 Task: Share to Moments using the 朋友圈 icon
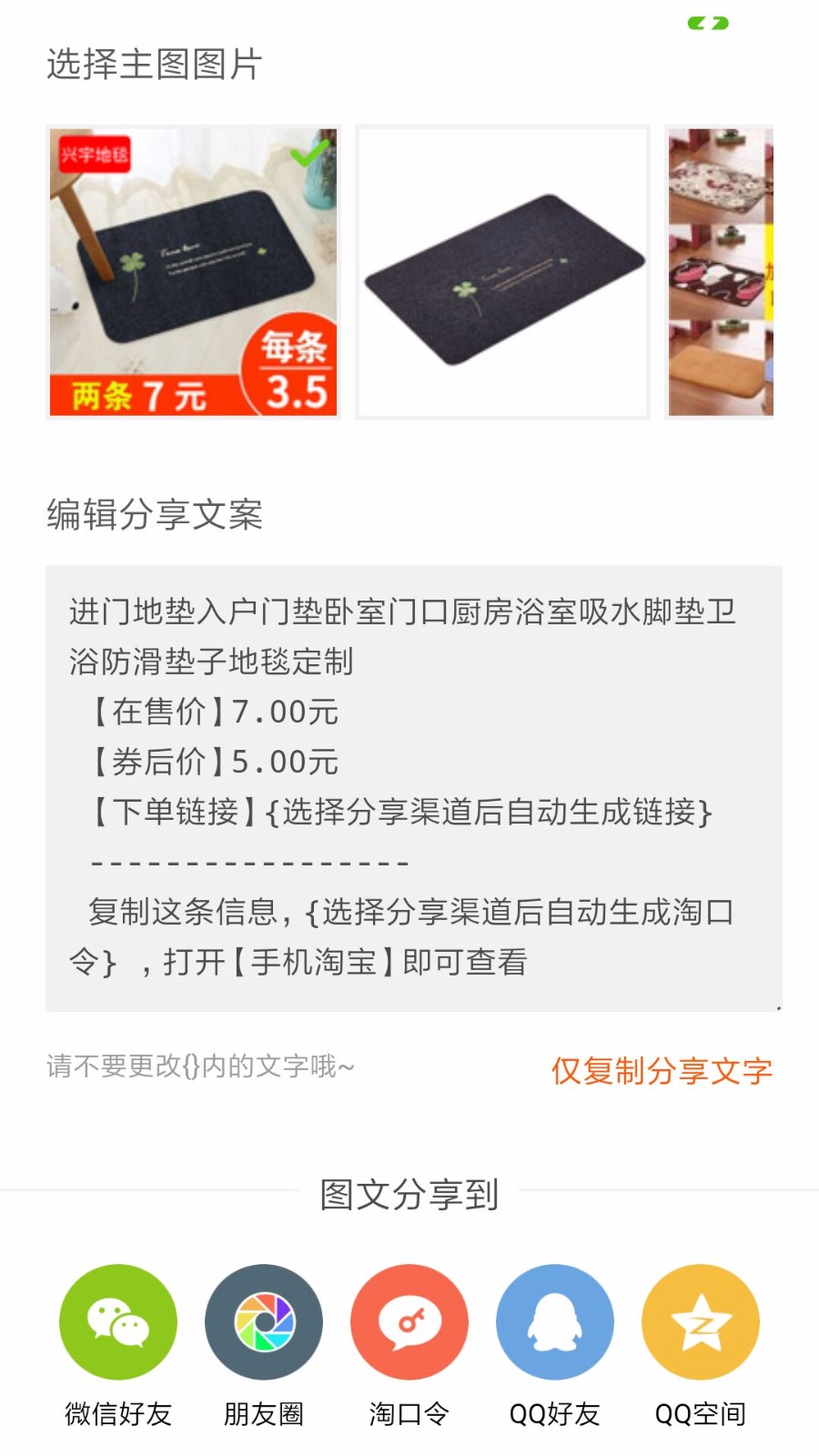click(264, 1321)
